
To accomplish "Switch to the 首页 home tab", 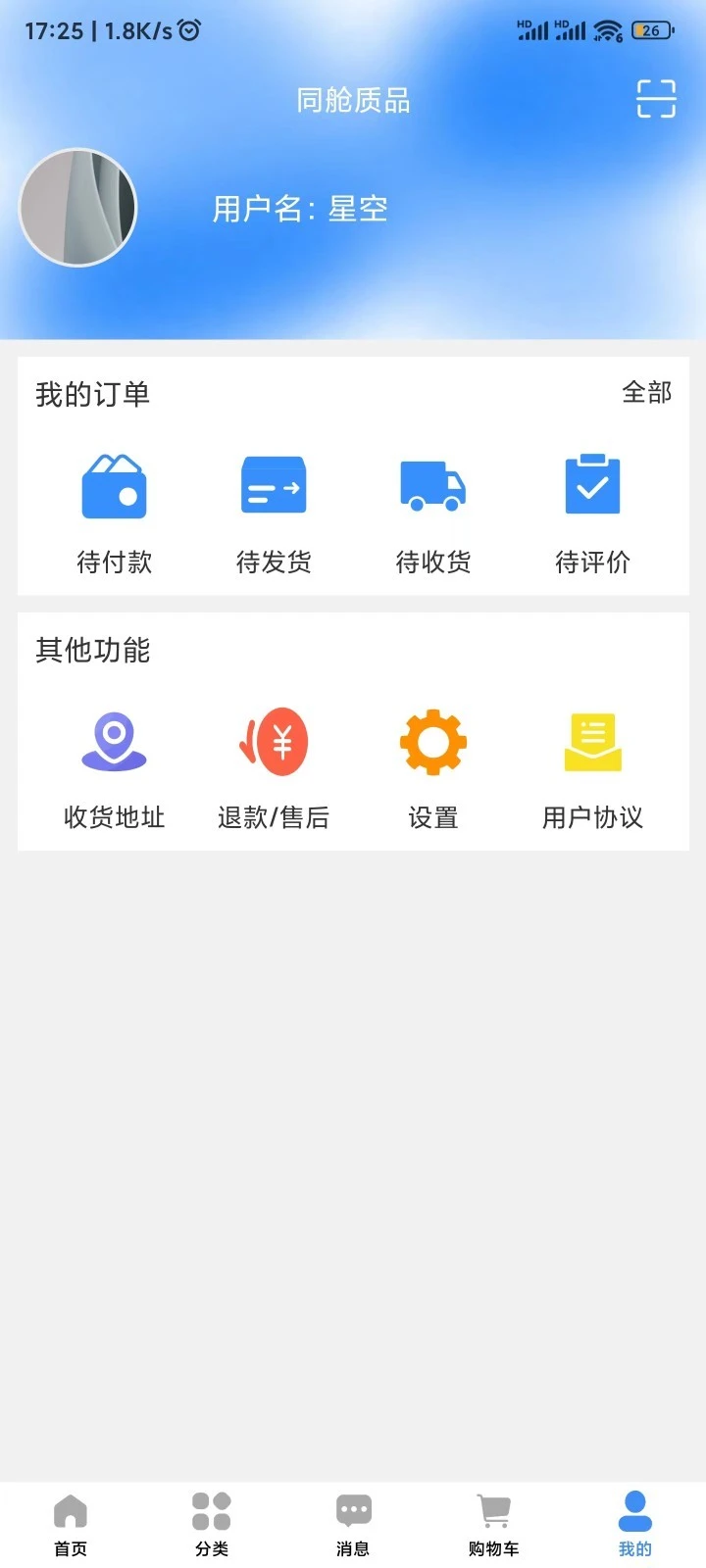I will click(71, 1521).
